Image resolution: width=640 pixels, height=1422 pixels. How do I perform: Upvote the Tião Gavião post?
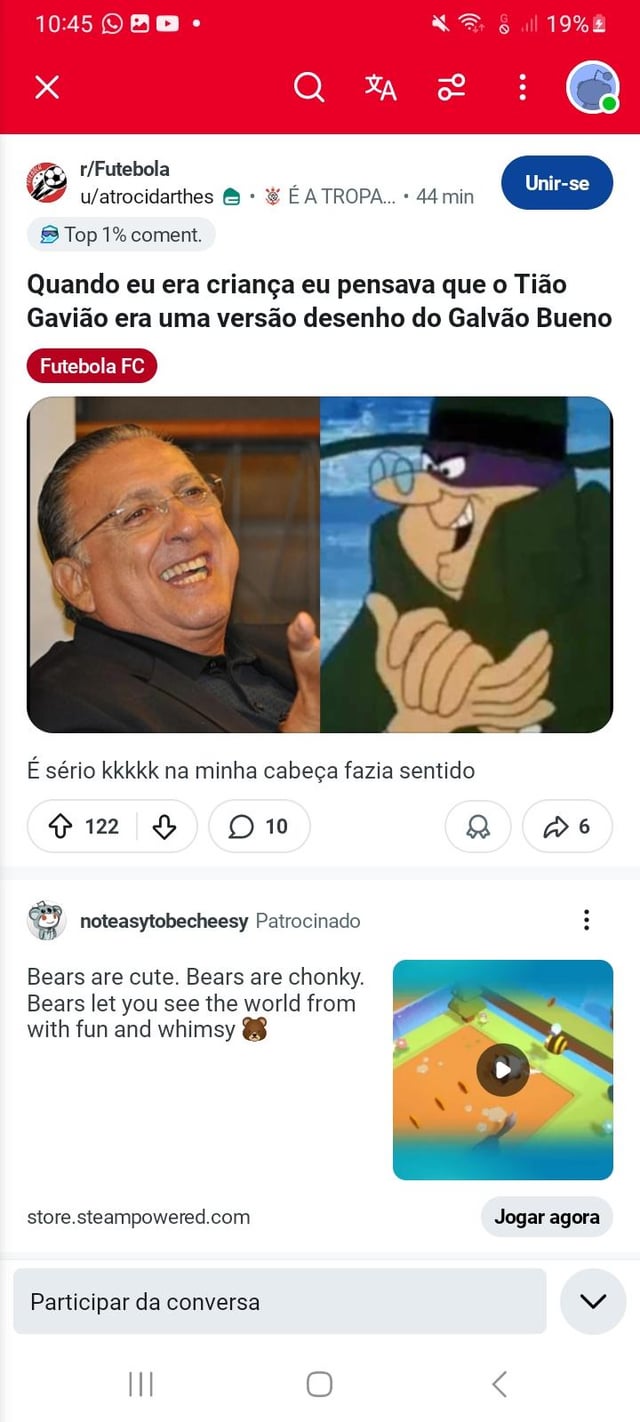[x=62, y=826]
